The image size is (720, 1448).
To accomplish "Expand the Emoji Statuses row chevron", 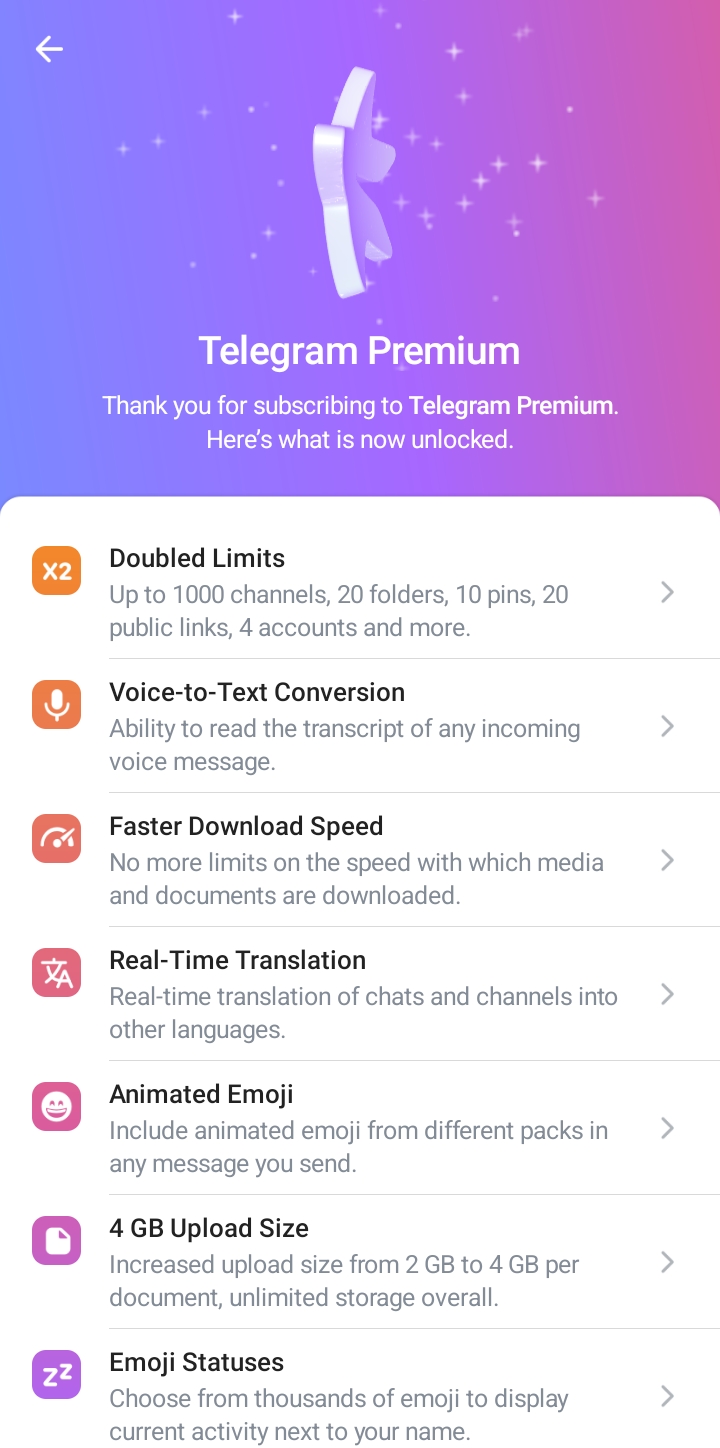I will click(x=668, y=1396).
